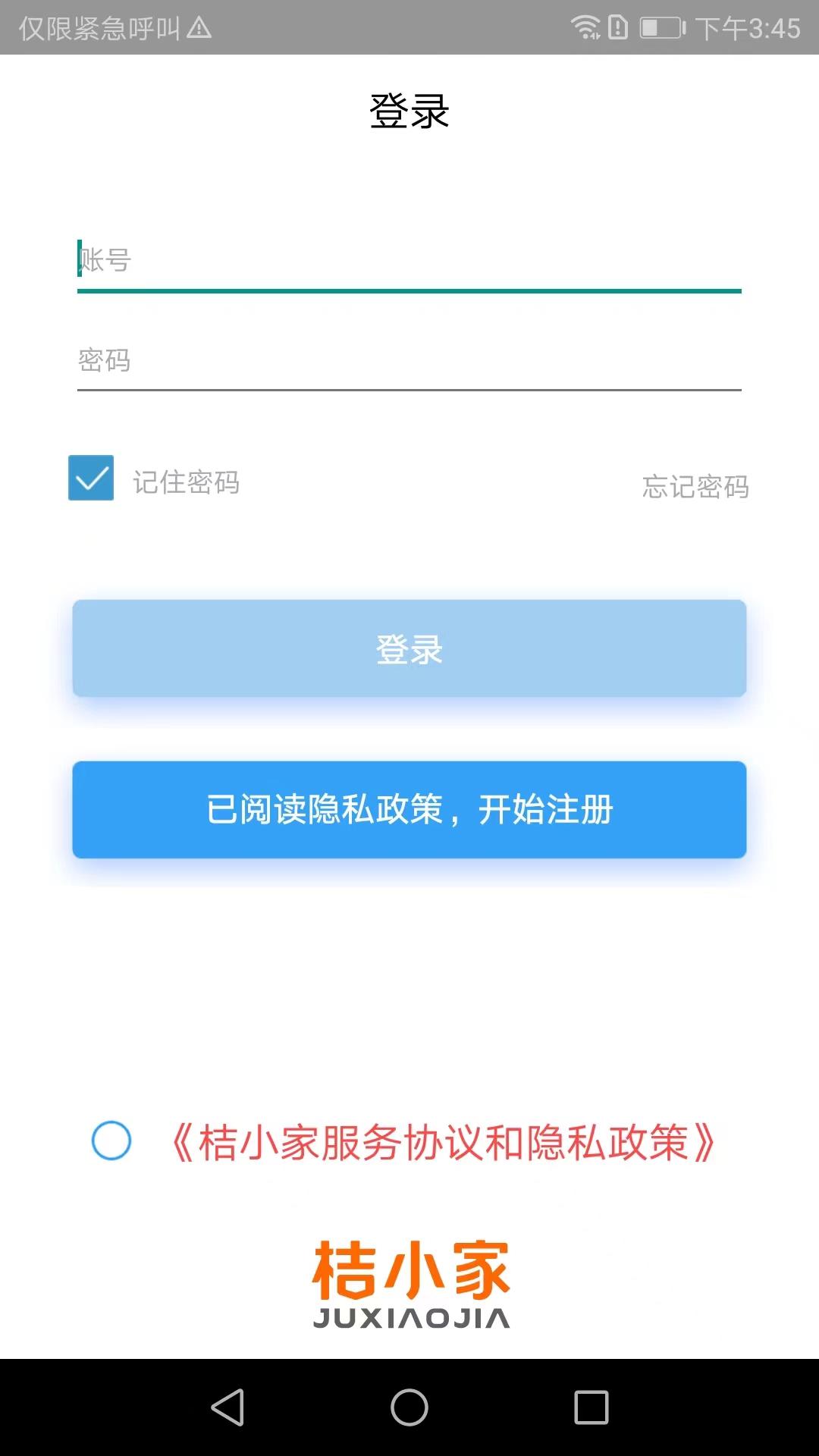Tap the 仅限紧急呼叫 emergency call text
Image resolution: width=819 pixels, height=1456 pixels.
tap(99, 28)
